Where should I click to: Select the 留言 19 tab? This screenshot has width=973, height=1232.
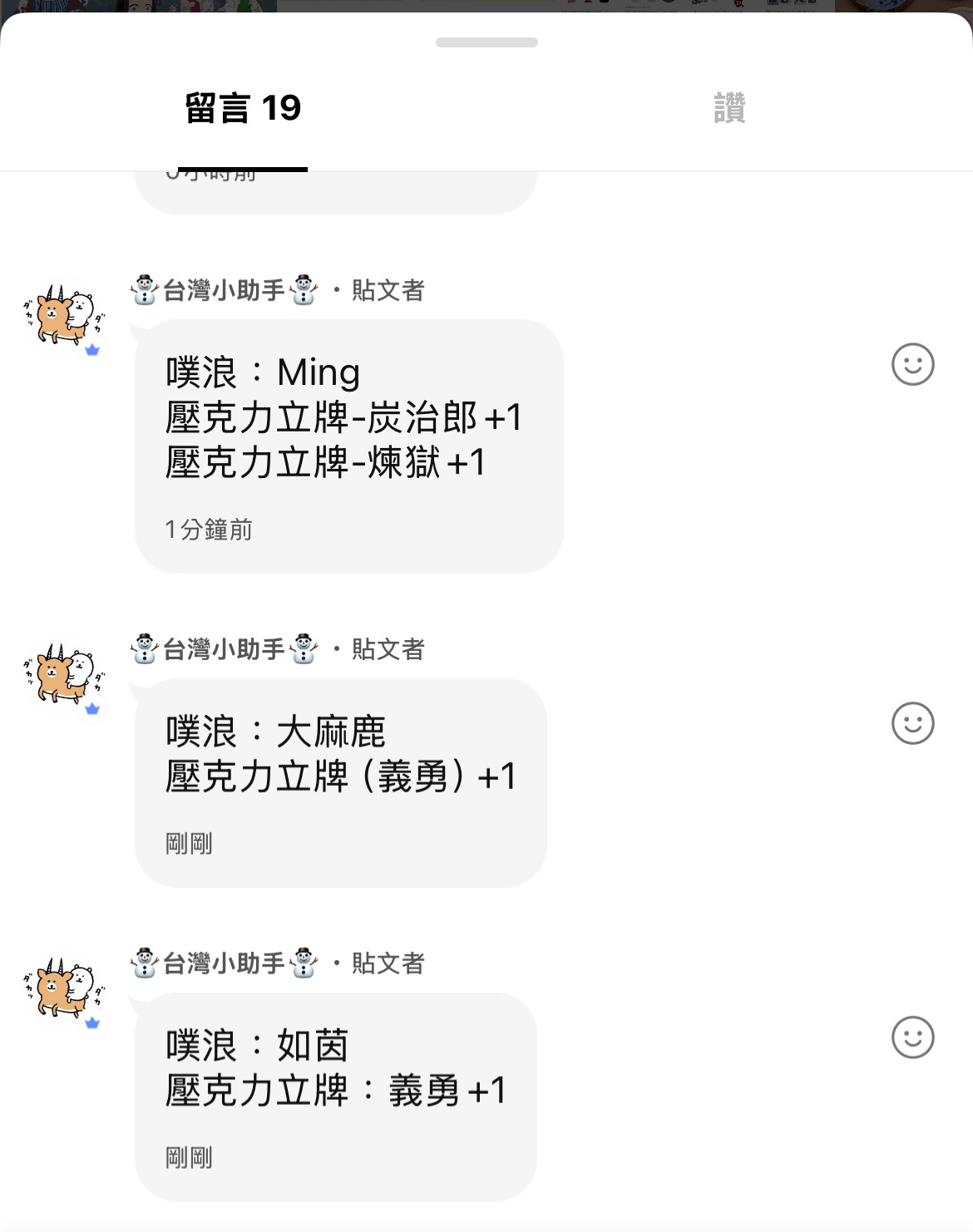click(x=243, y=108)
